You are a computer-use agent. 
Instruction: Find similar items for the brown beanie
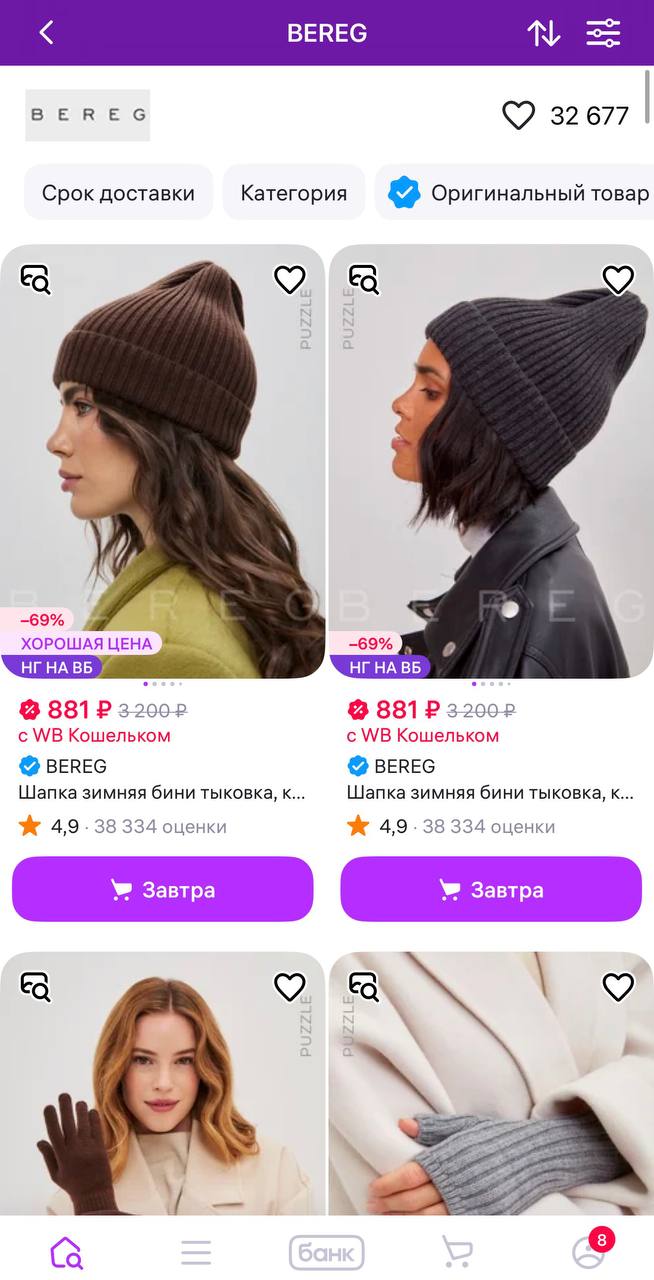(x=36, y=279)
